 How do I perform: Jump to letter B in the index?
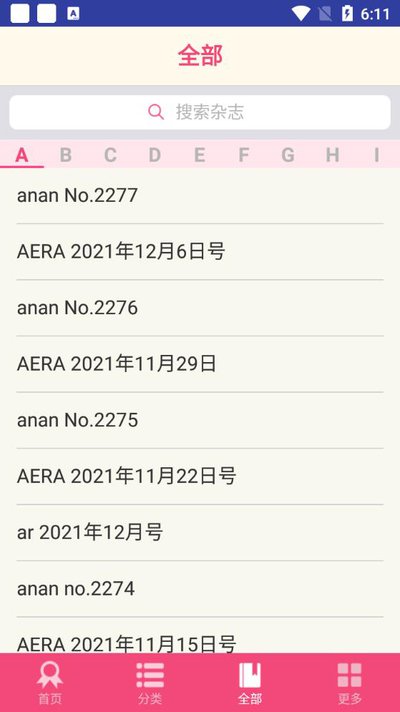pos(66,155)
